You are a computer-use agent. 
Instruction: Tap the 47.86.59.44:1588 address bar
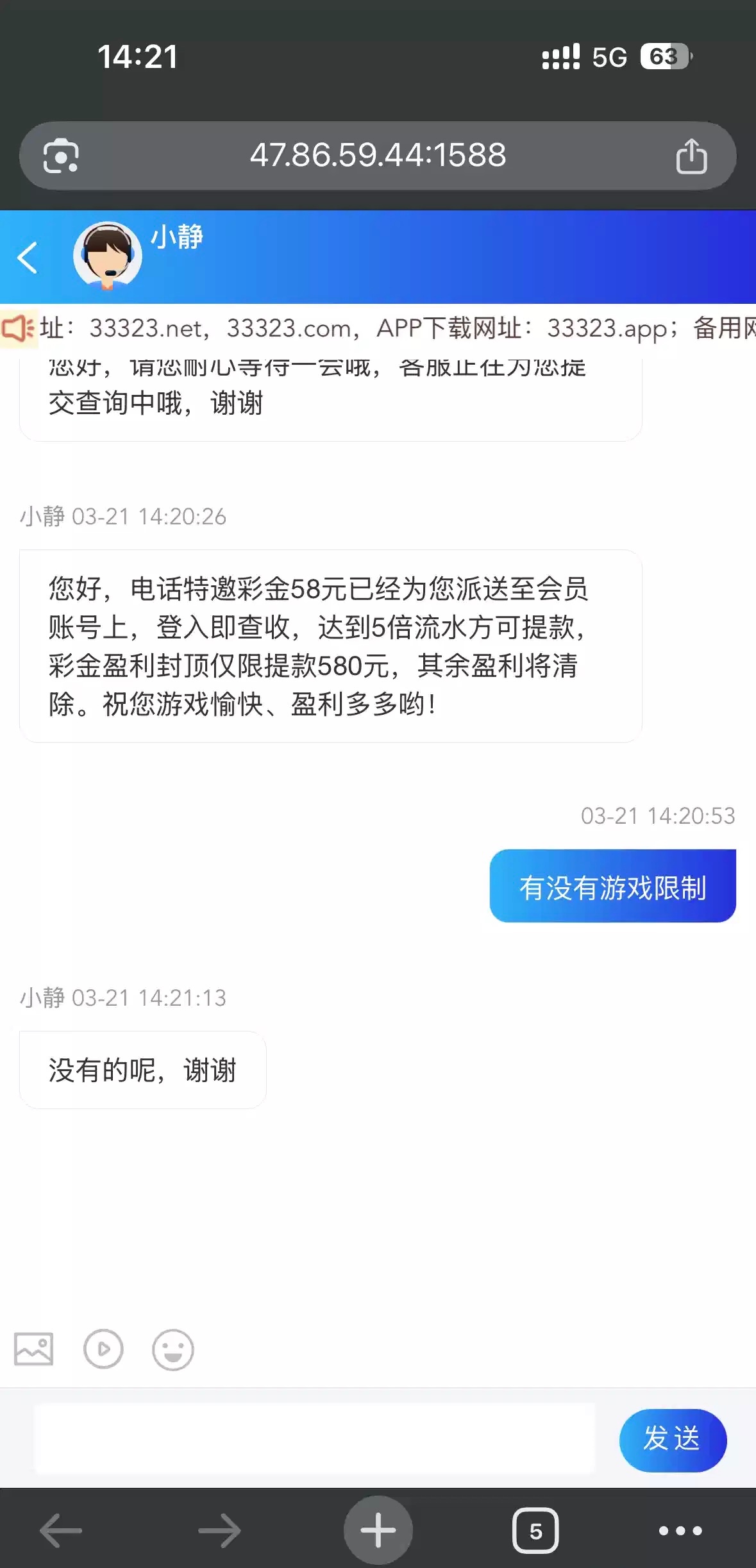pos(378,155)
